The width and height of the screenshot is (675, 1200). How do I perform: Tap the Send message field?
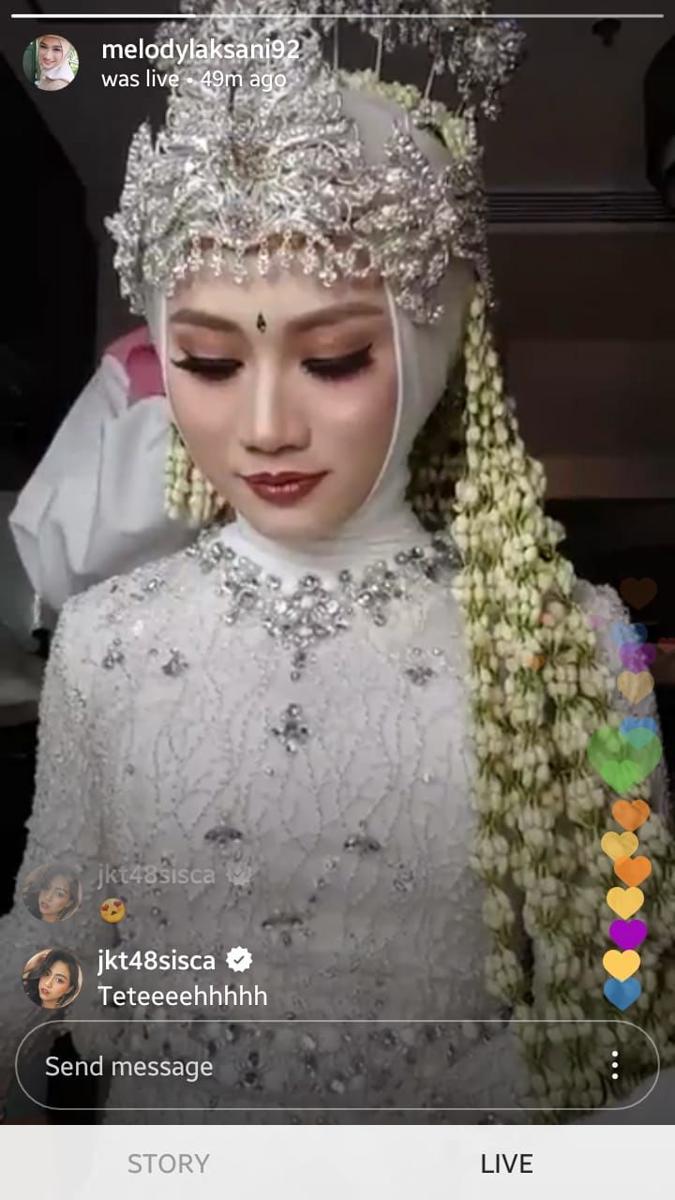pyautogui.click(x=300, y=1066)
